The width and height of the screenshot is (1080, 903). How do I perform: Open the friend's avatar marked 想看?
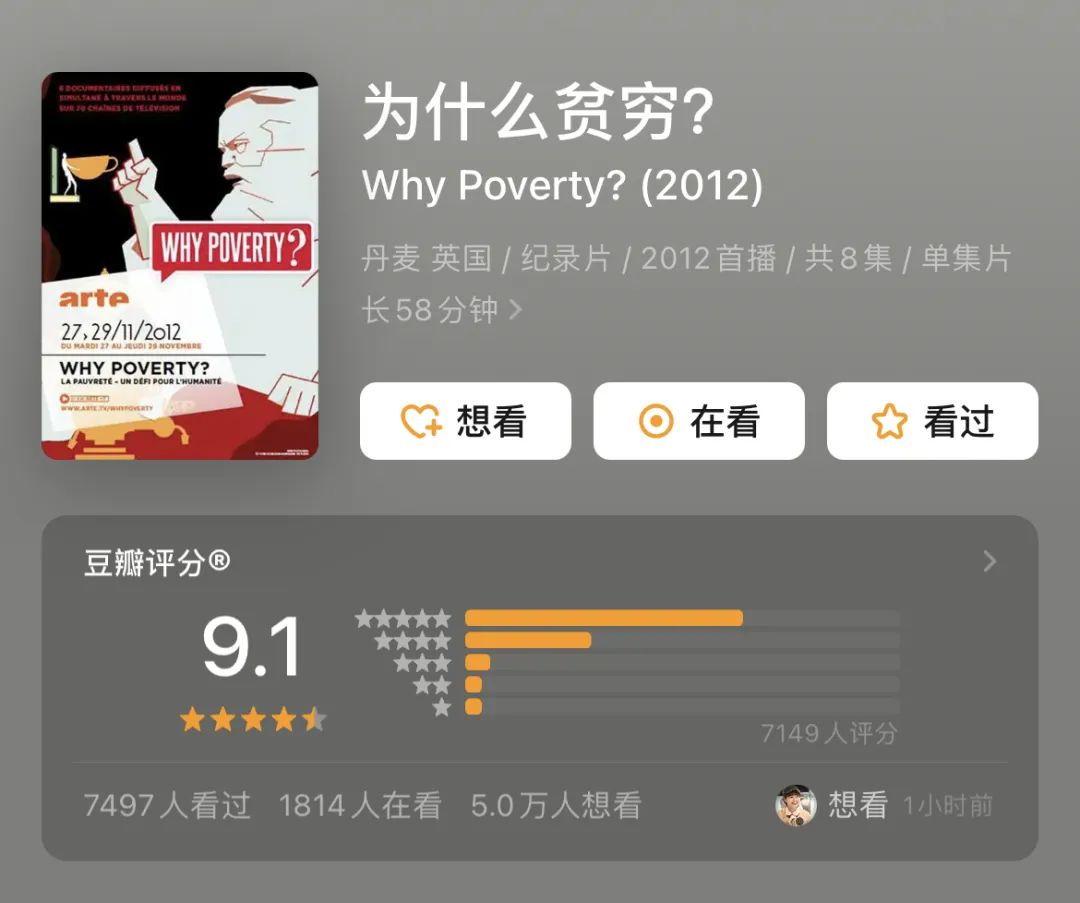coord(796,805)
